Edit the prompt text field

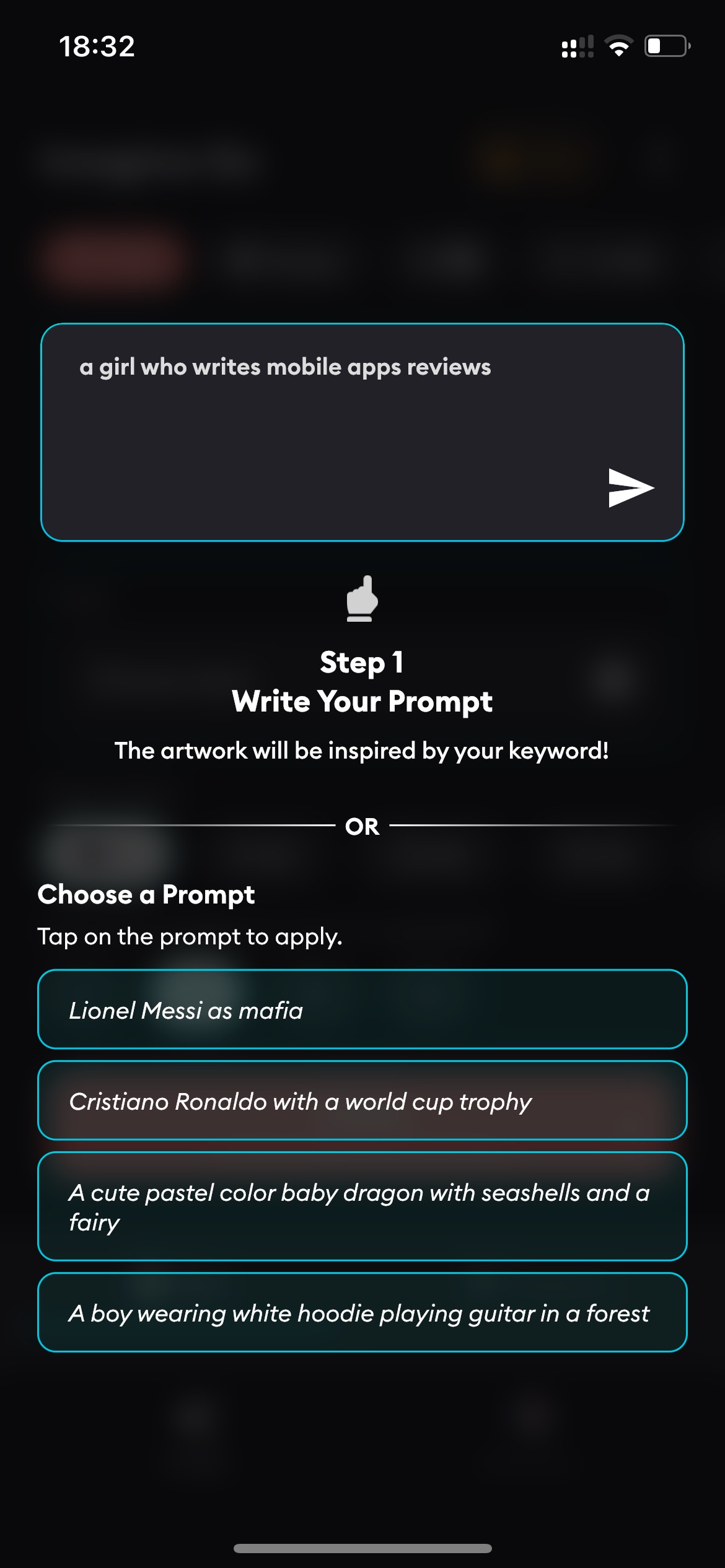tap(362, 432)
